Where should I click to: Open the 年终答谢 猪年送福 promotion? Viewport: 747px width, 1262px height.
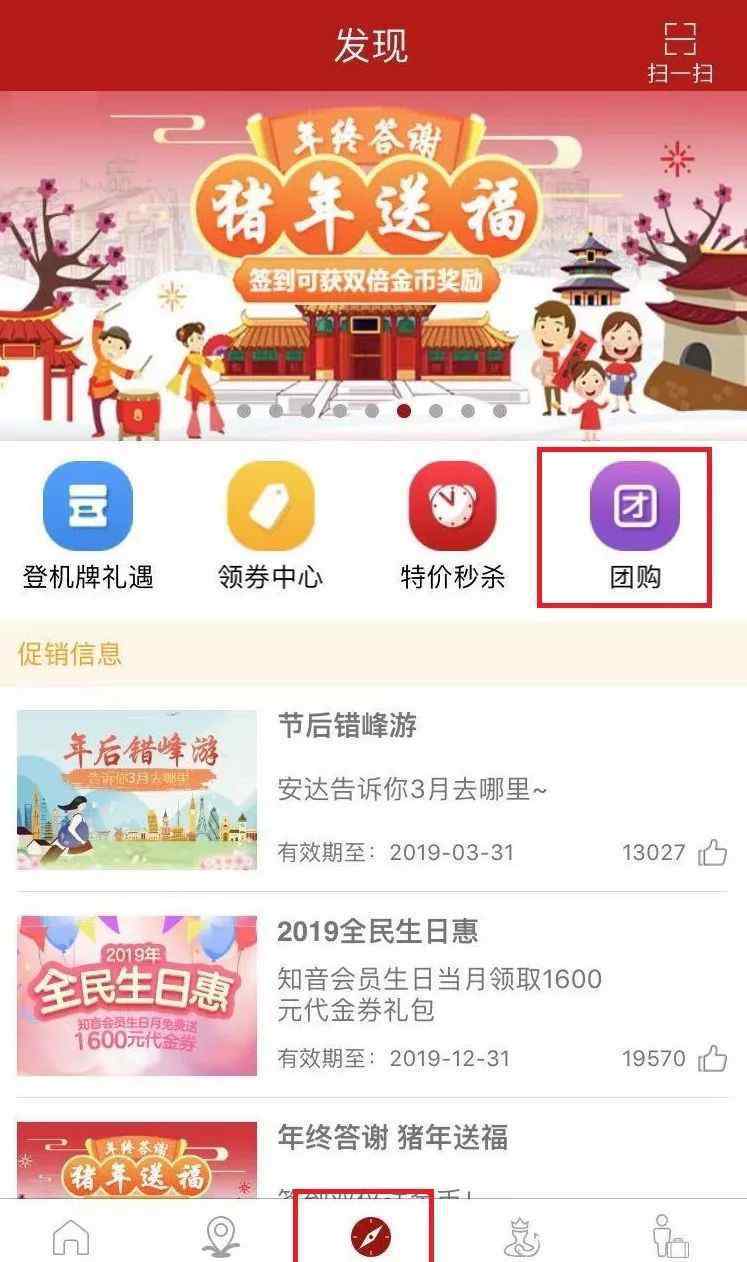373,1159
